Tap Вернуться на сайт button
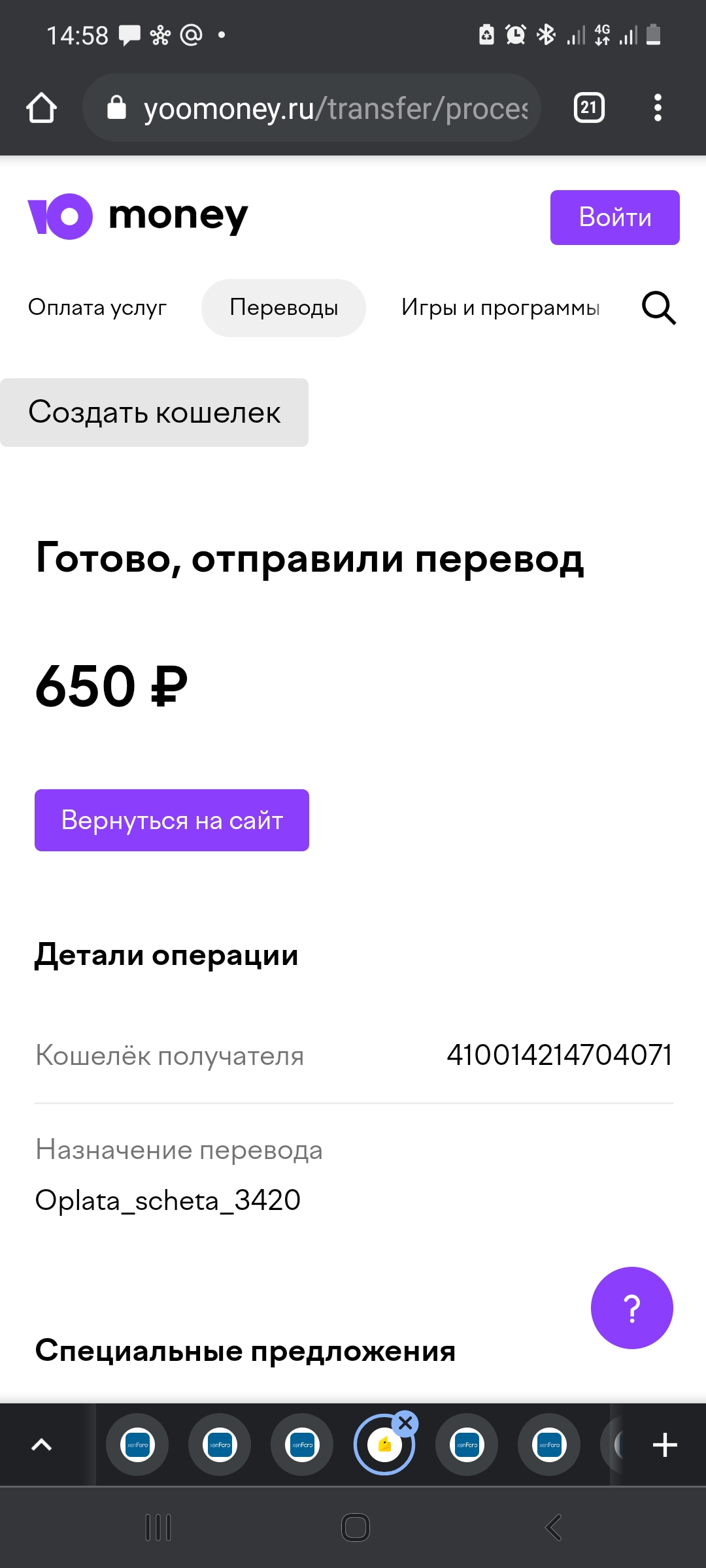Viewport: 706px width, 1568px height. (x=172, y=820)
